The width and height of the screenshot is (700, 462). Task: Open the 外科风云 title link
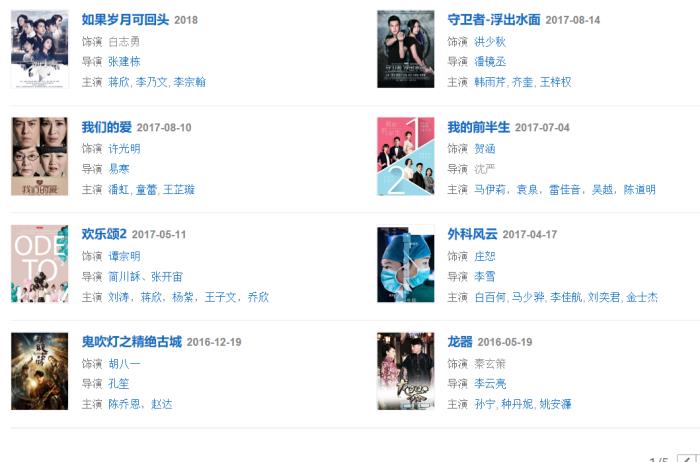pos(472,235)
